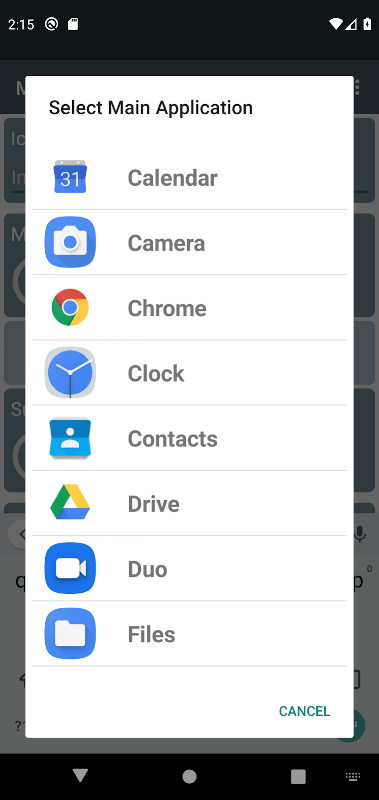Dismiss the dialog with CANCEL

(x=305, y=711)
